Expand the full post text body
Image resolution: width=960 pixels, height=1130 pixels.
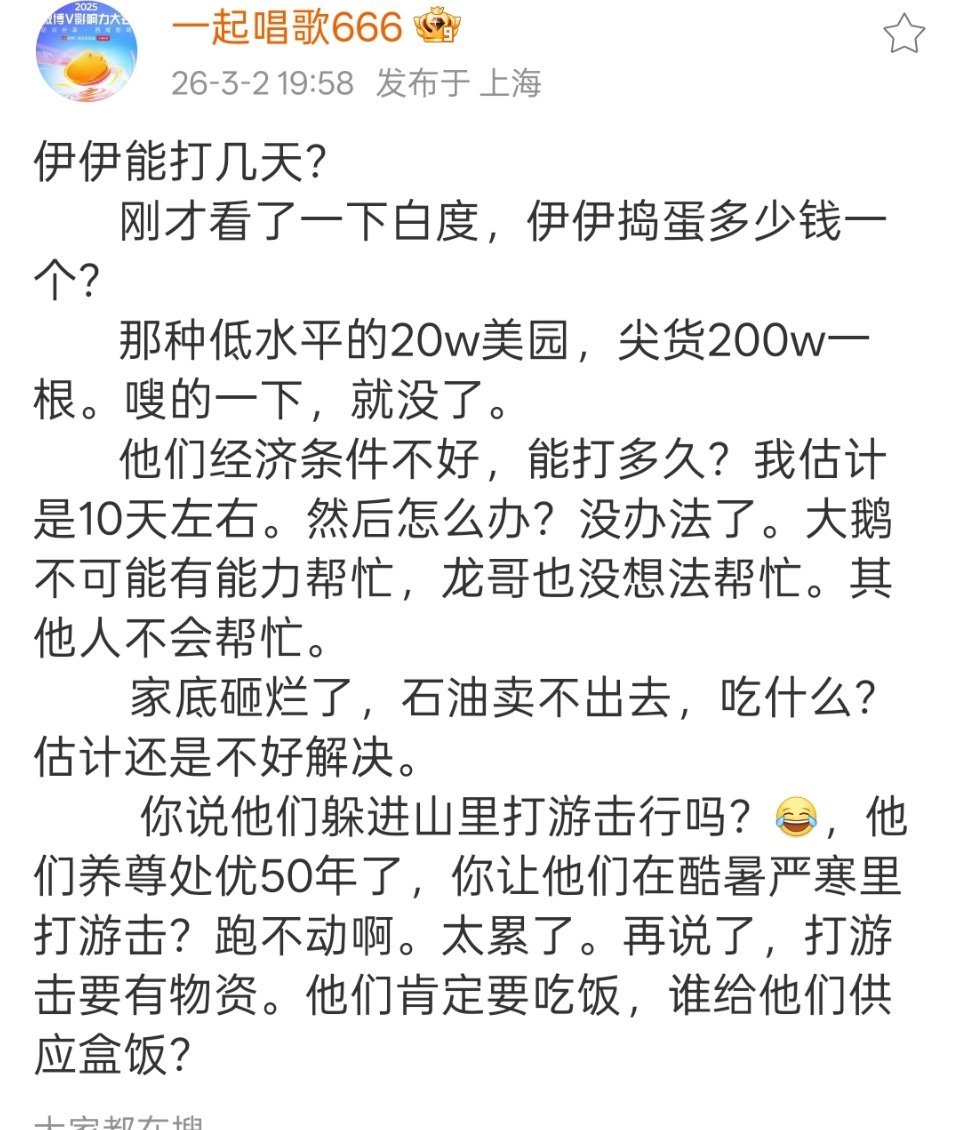click(x=480, y=600)
